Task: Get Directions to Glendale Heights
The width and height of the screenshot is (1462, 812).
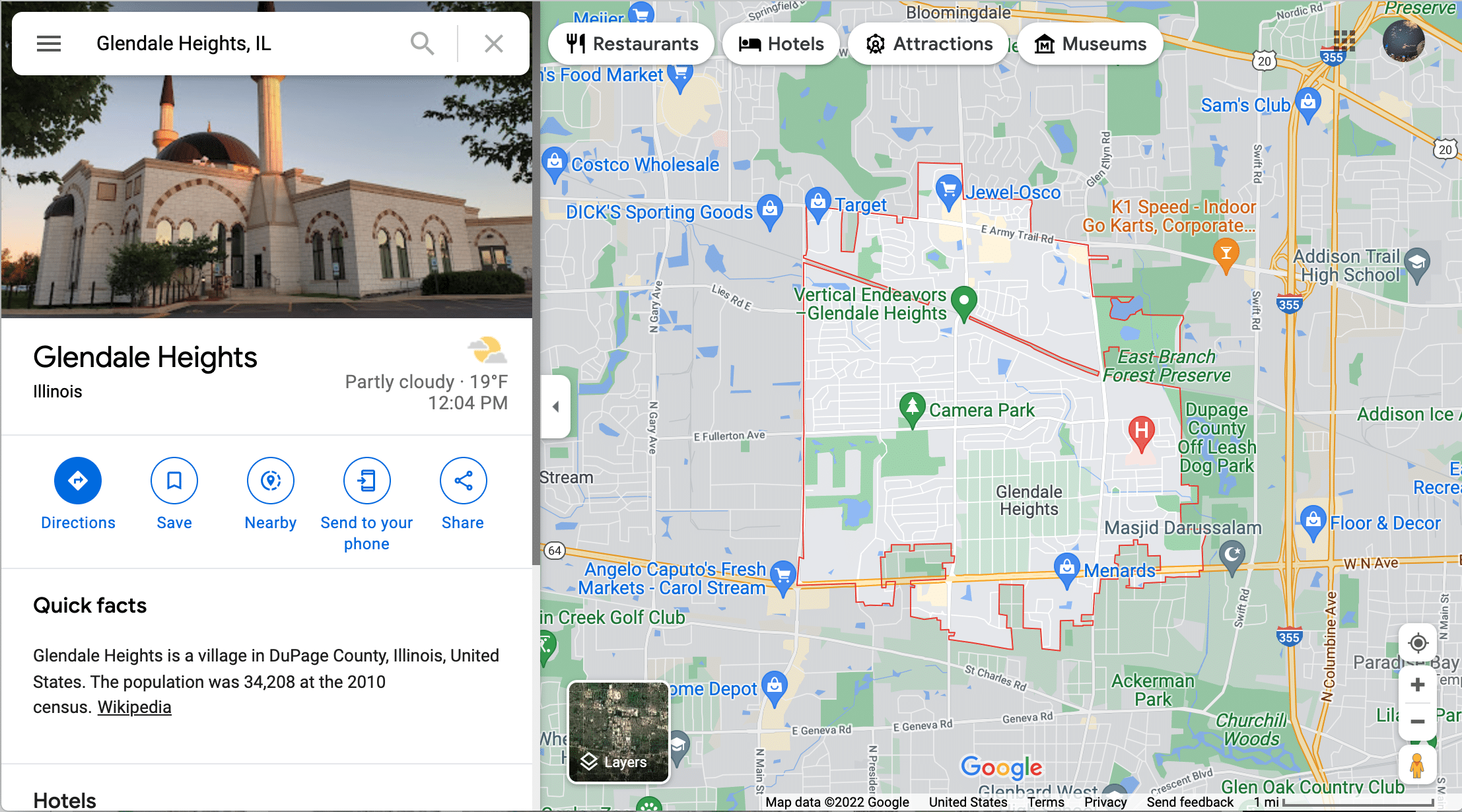Action: 78,481
